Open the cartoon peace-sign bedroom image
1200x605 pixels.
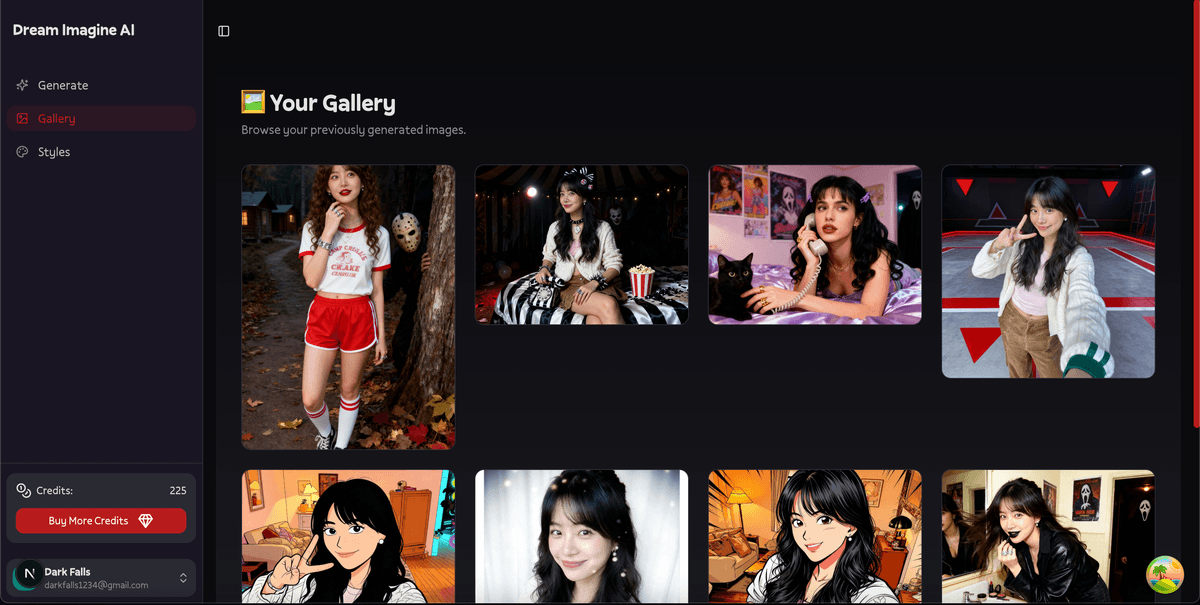[348, 536]
